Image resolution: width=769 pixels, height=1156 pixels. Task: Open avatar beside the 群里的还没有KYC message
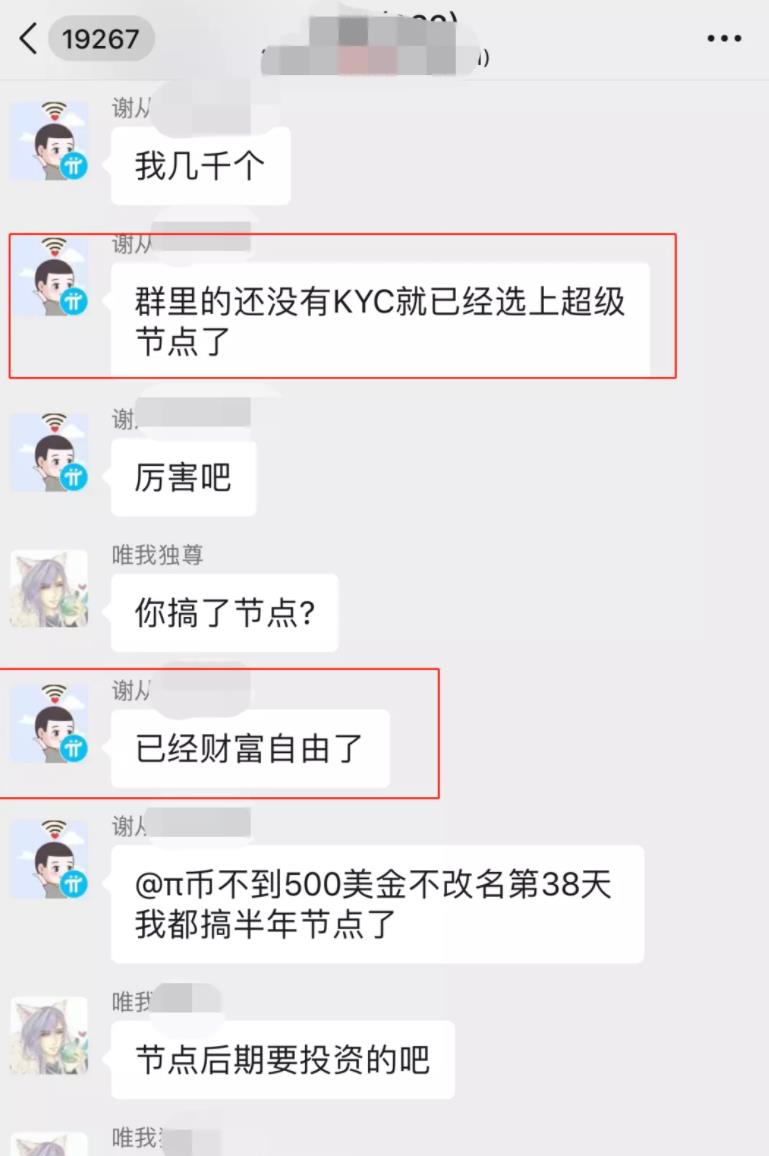coord(49,277)
